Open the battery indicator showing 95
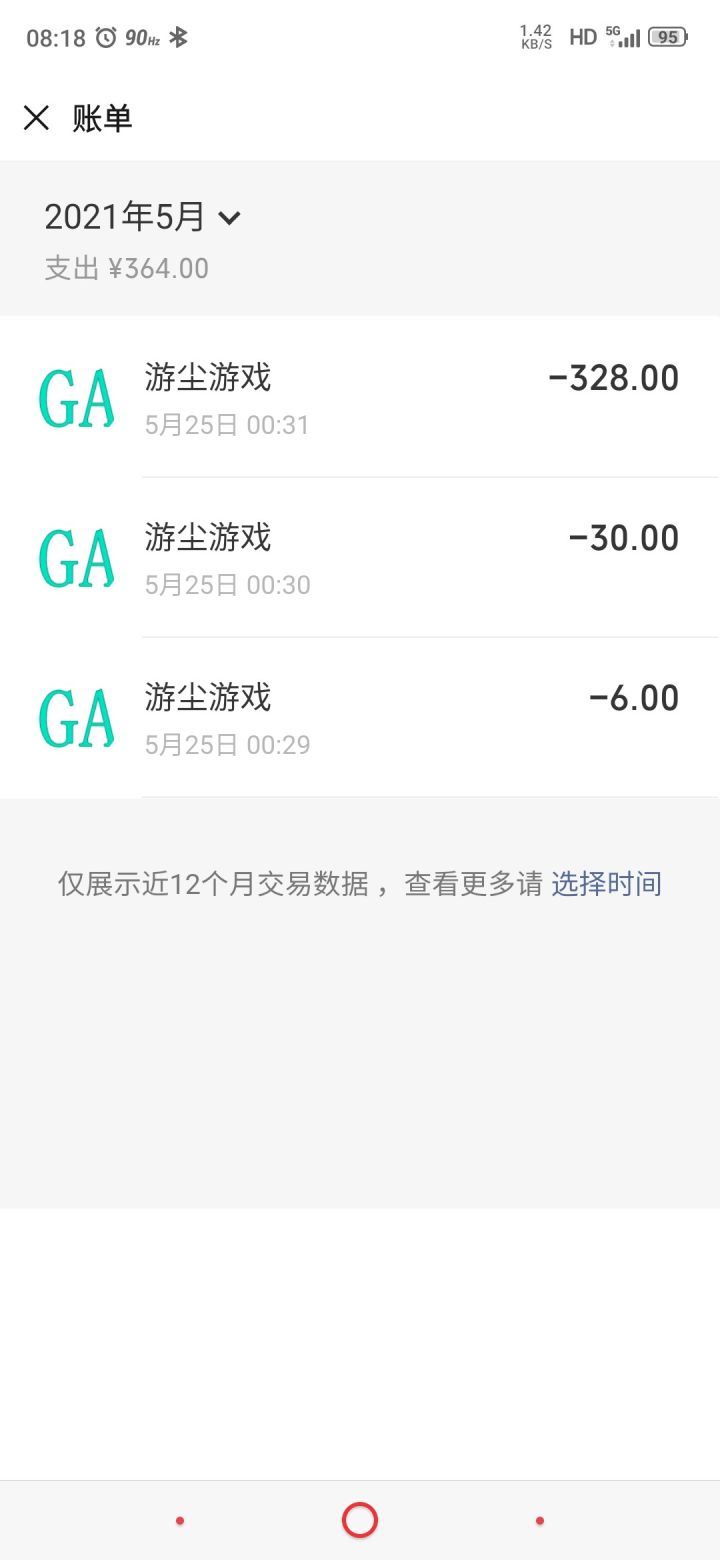This screenshot has height=1560, width=720. click(668, 36)
